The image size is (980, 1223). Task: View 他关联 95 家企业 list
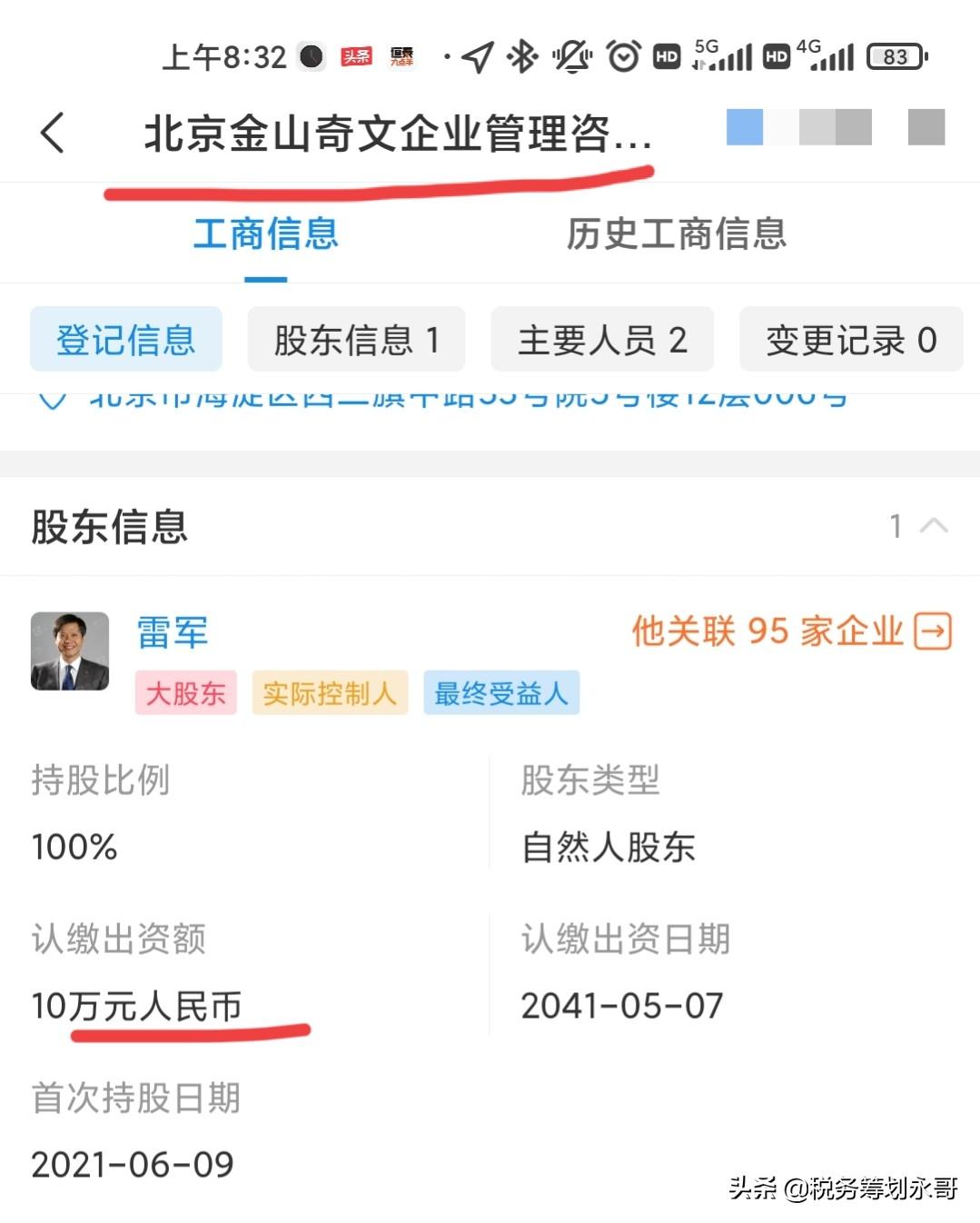790,631
